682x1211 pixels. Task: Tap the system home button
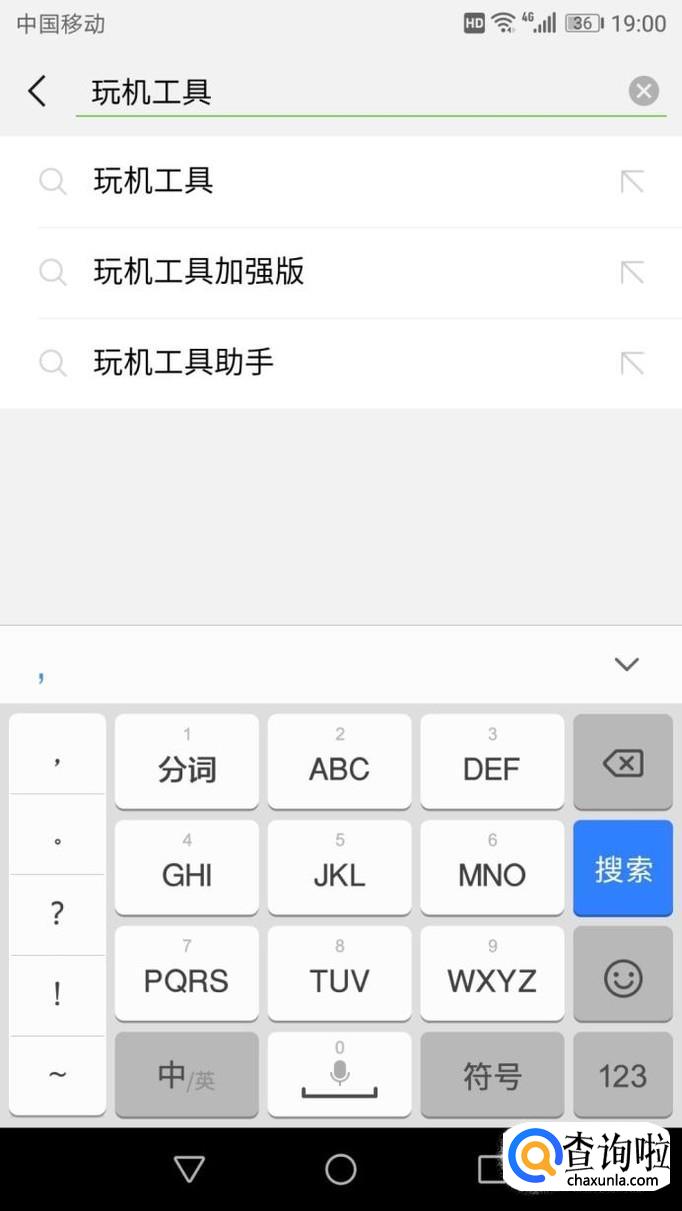(x=341, y=1168)
